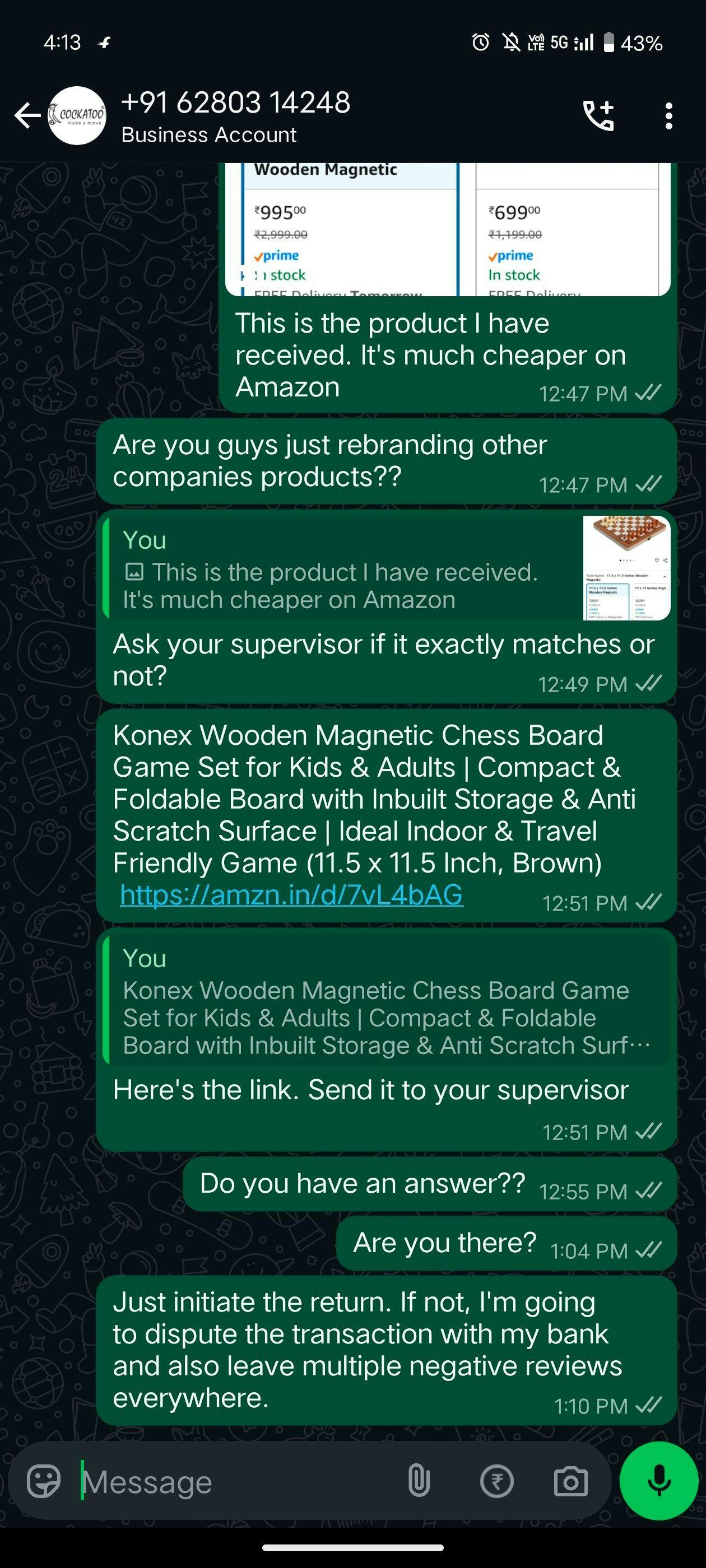Start a call with this business
Image resolution: width=706 pixels, height=1568 pixels.
tap(598, 116)
